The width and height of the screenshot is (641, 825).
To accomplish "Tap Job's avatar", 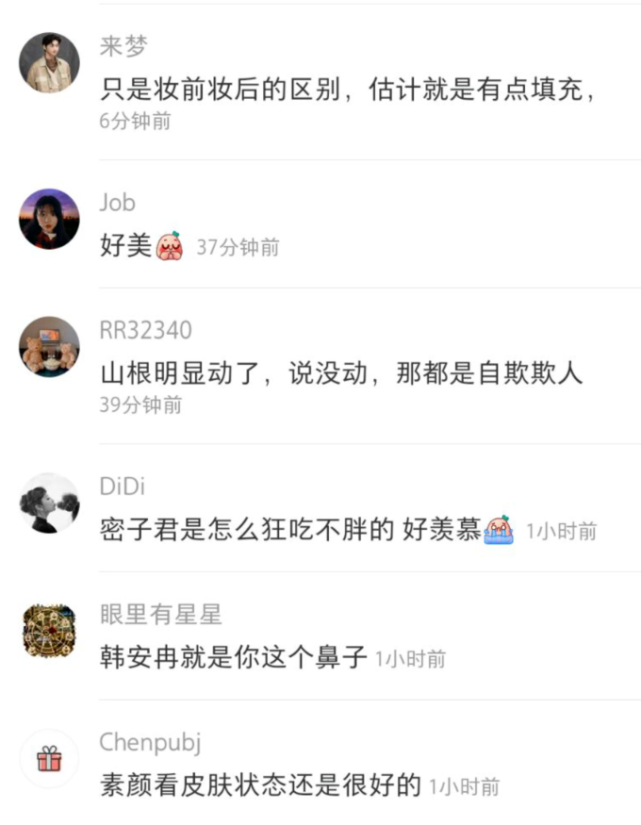I will 49,219.
